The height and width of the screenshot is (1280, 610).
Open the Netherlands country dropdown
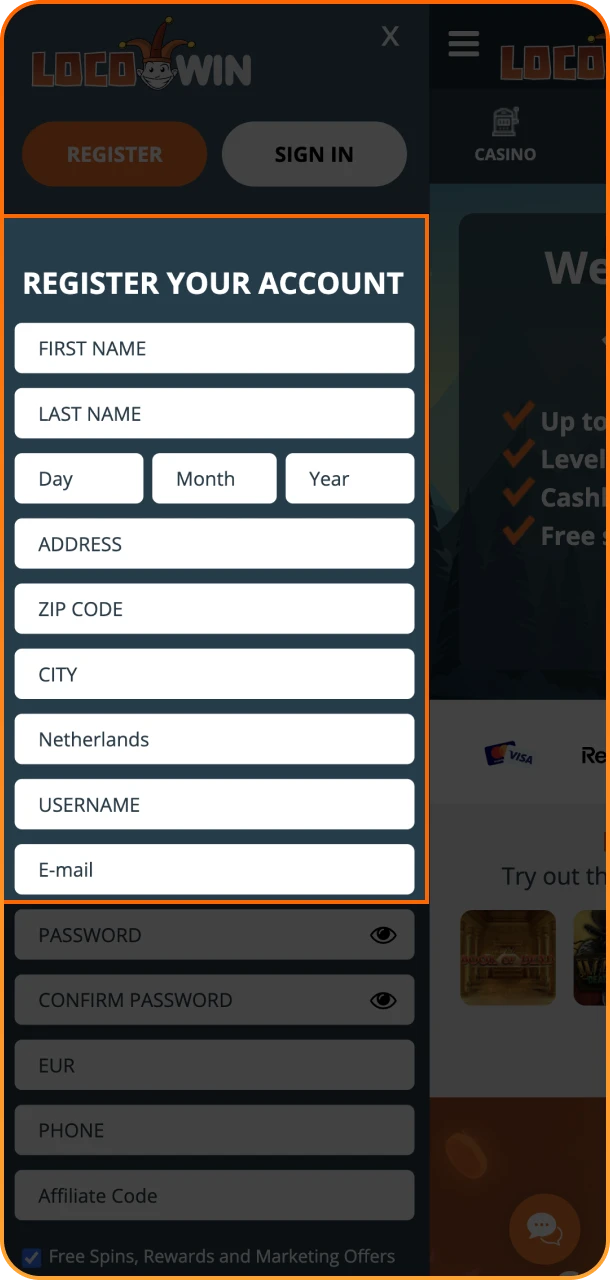click(214, 739)
